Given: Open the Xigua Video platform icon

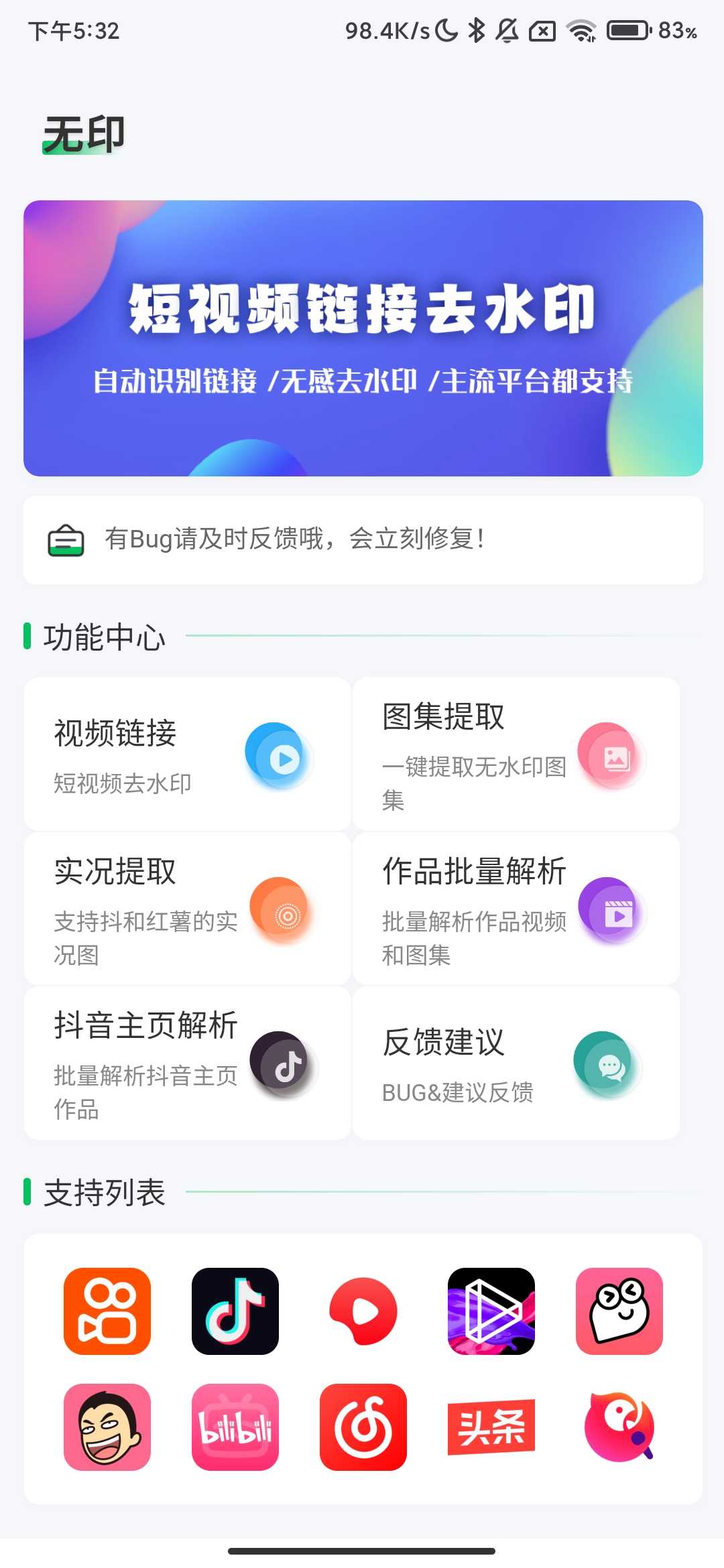Looking at the screenshot, I should pos(362,1310).
